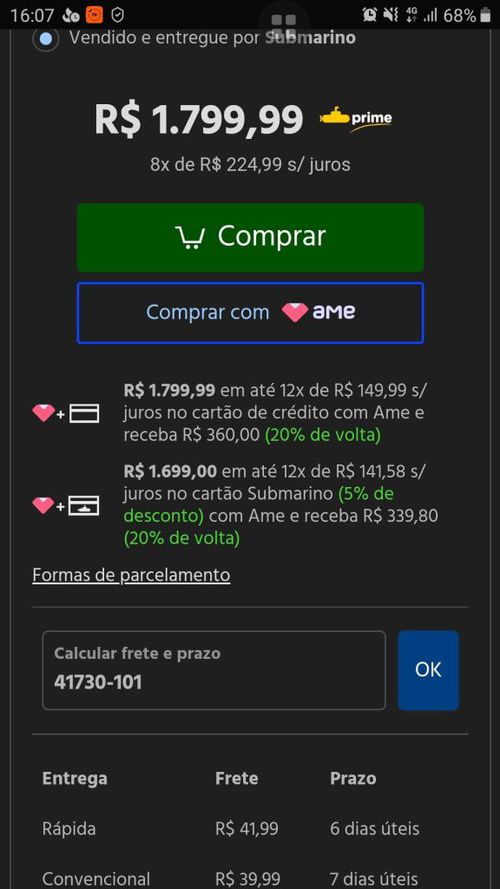The width and height of the screenshot is (500, 889).
Task: Open the Formas de parcelamento link
Action: [131, 575]
